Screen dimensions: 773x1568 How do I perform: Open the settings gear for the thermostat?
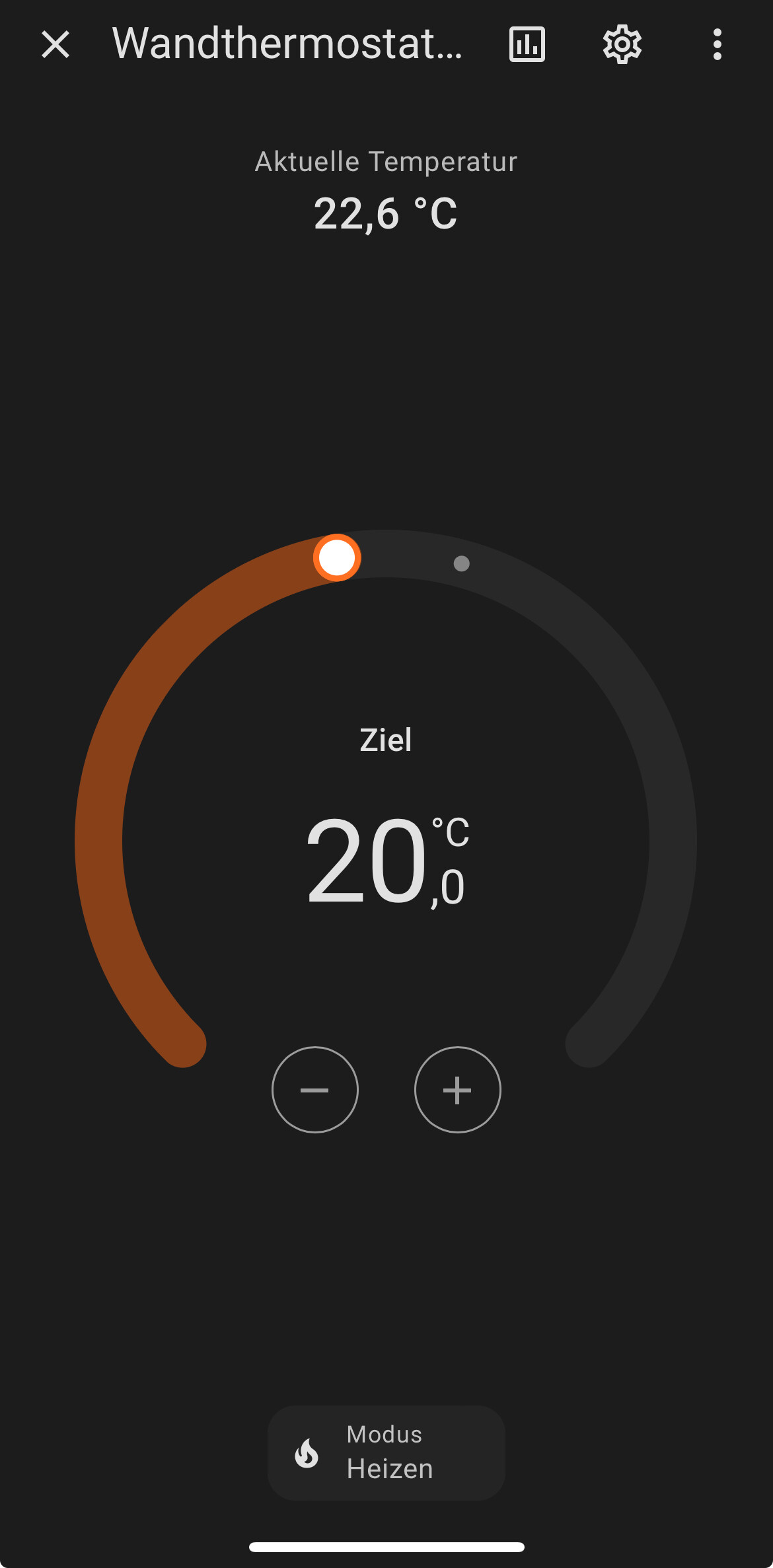621,44
